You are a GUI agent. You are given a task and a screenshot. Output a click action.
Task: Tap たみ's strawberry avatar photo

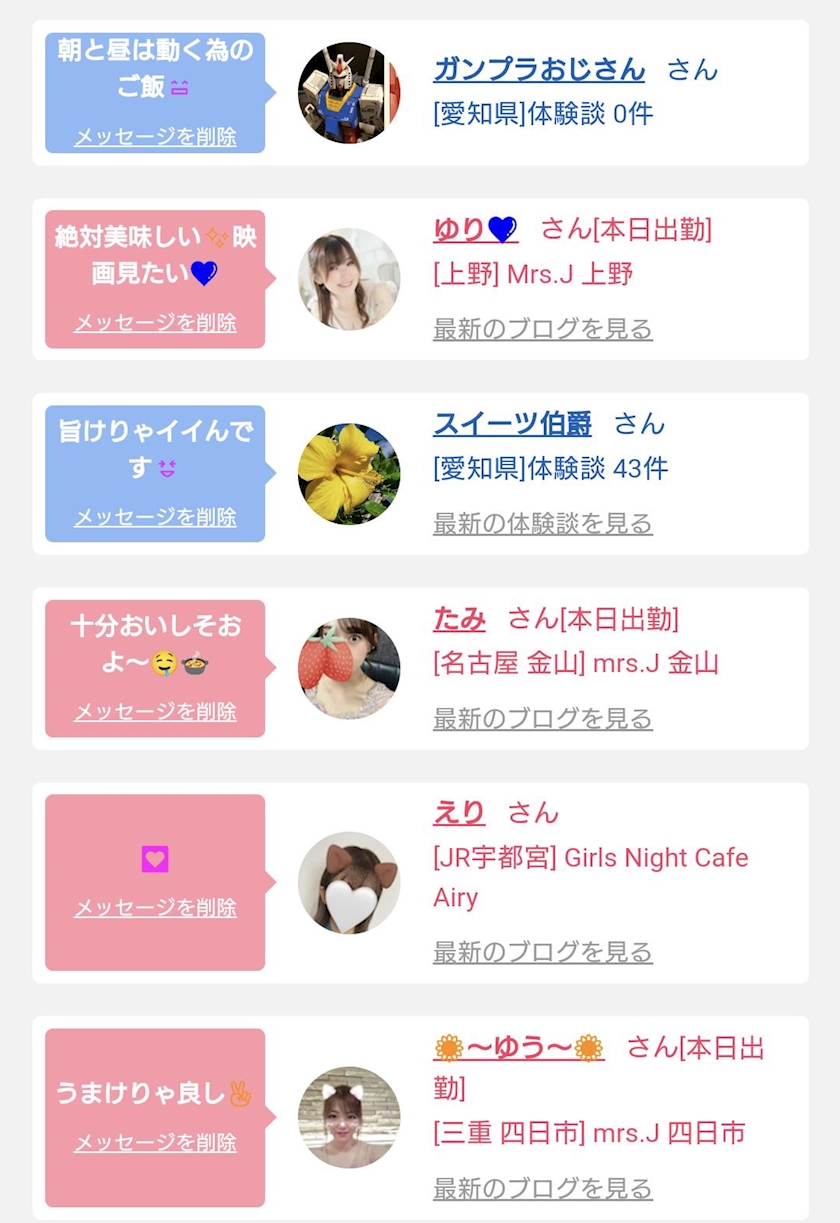(x=349, y=668)
